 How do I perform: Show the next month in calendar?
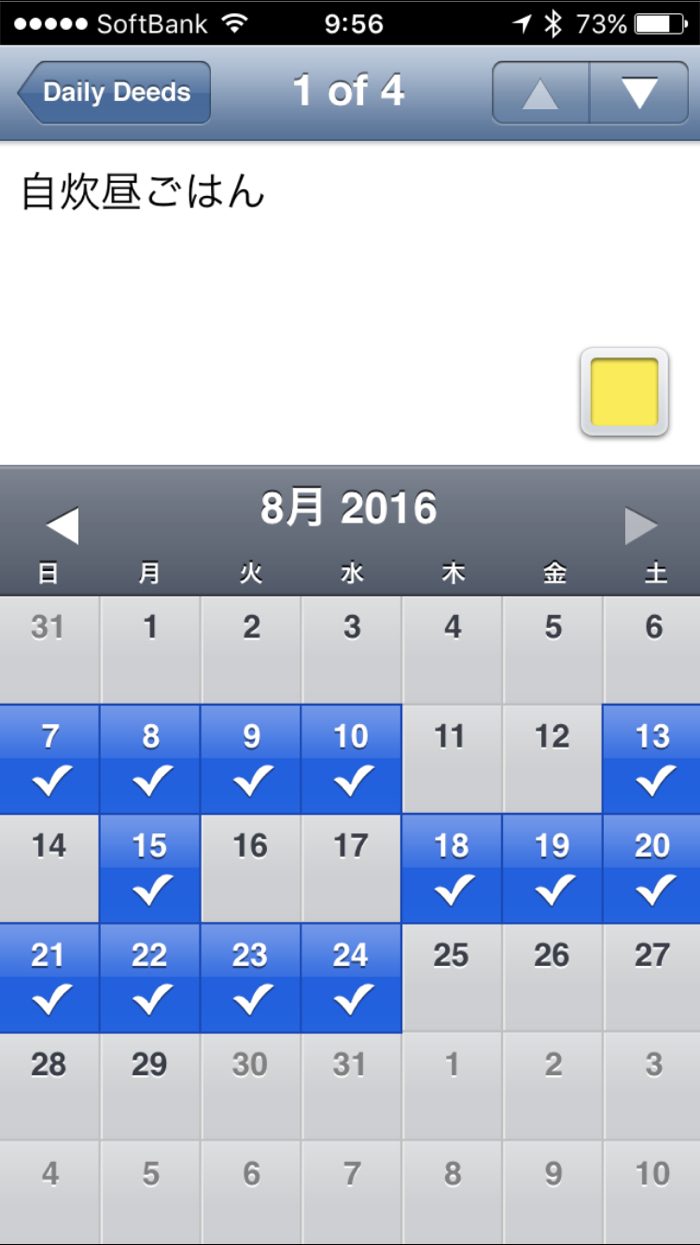(640, 525)
